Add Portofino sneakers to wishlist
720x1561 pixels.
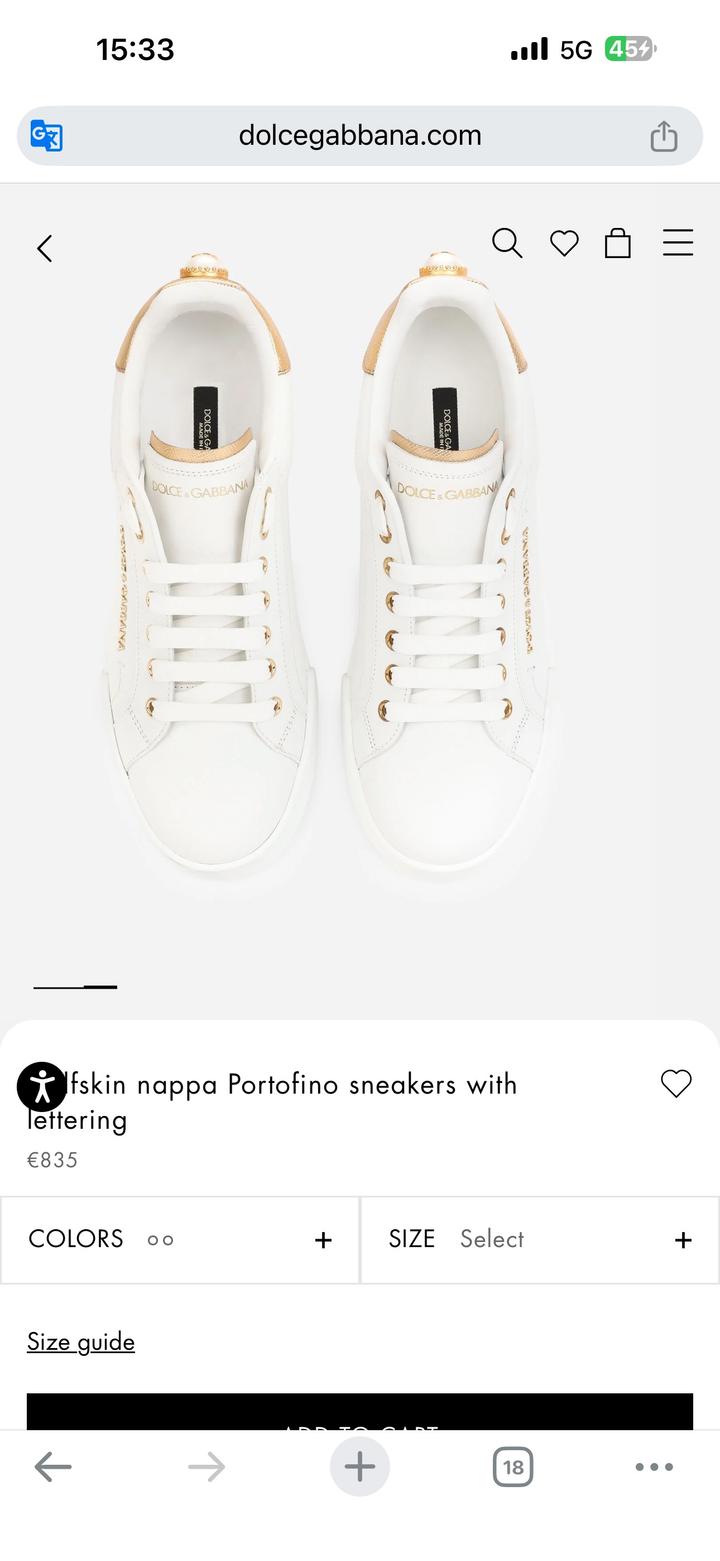[x=676, y=1083]
